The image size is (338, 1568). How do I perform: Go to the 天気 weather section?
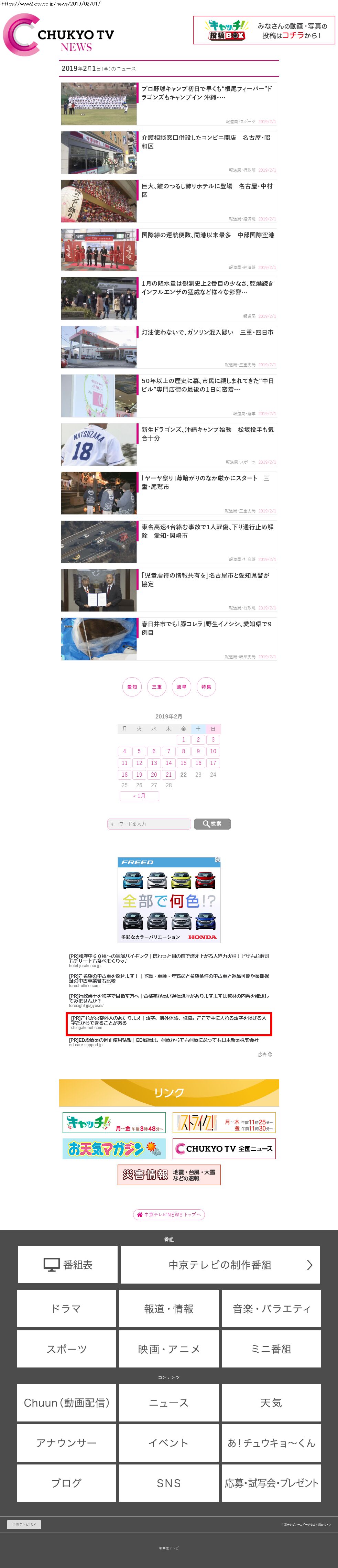coord(271,1403)
